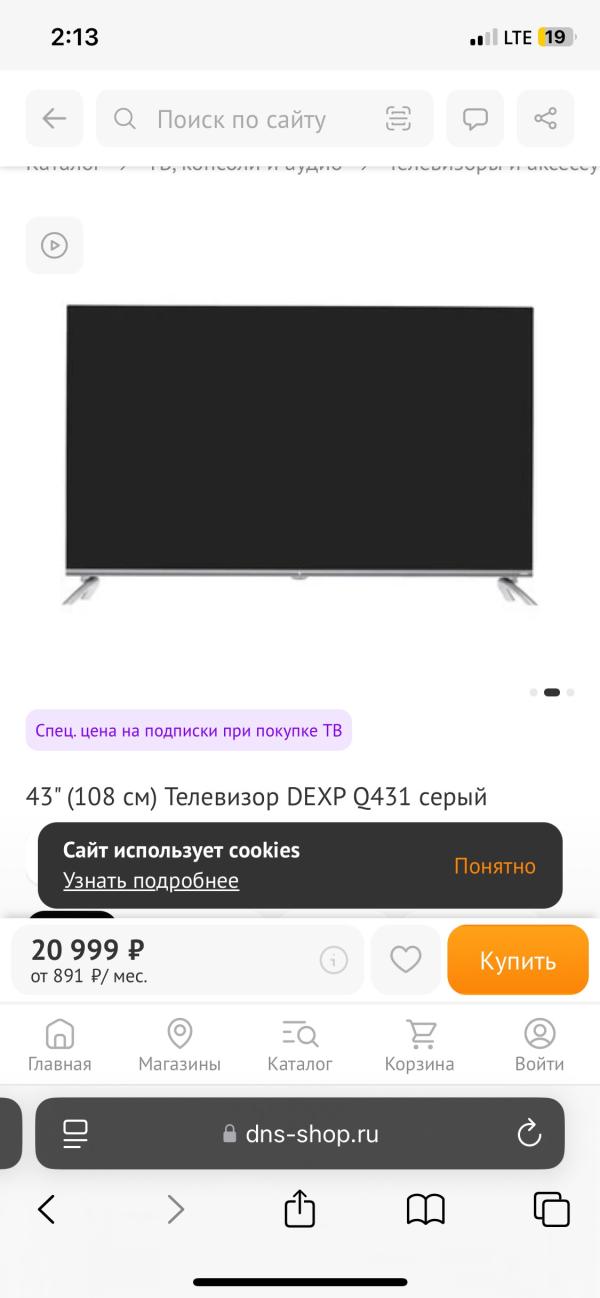Go back with the arrow button
Viewport: 600px width, 1298px height.
pyautogui.click(x=54, y=119)
